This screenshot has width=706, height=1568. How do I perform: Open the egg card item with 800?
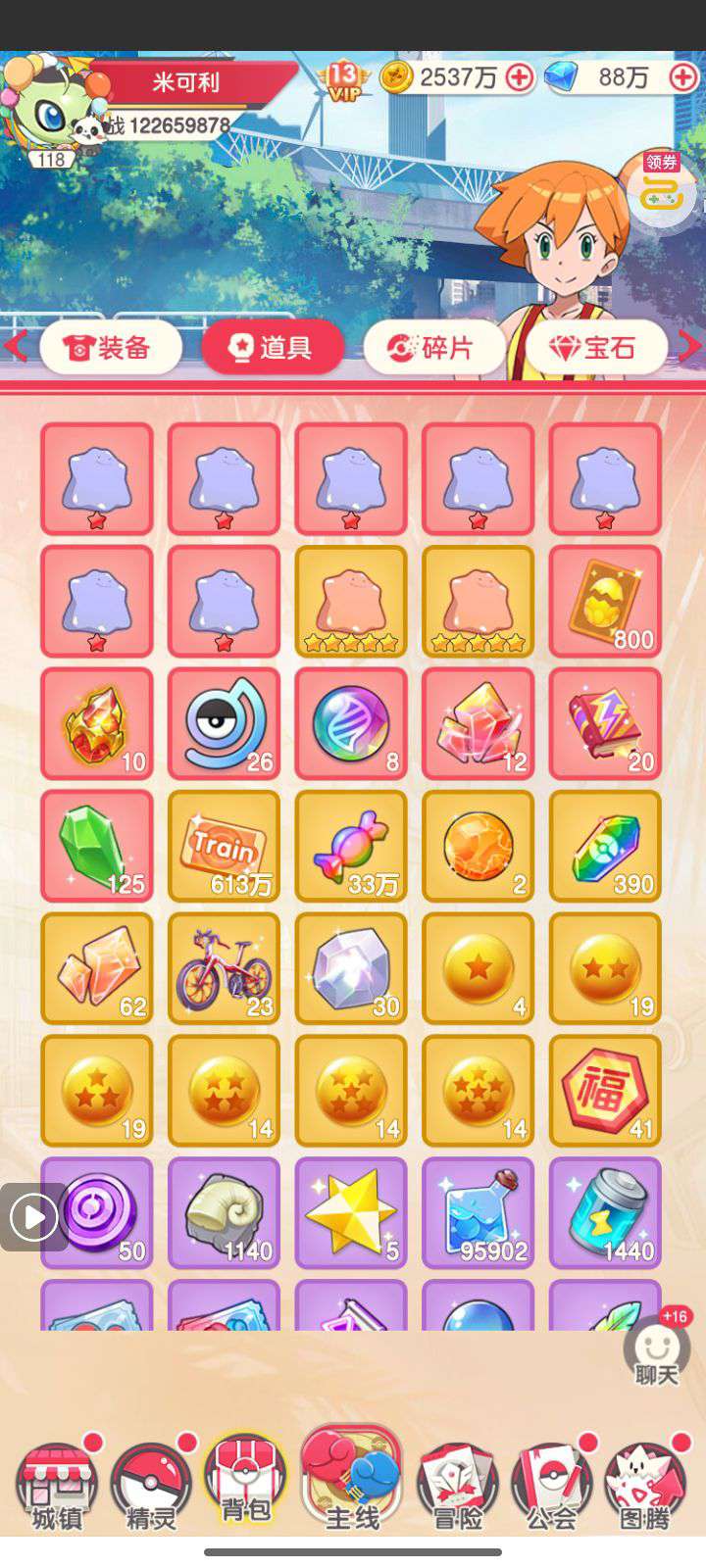(x=605, y=602)
